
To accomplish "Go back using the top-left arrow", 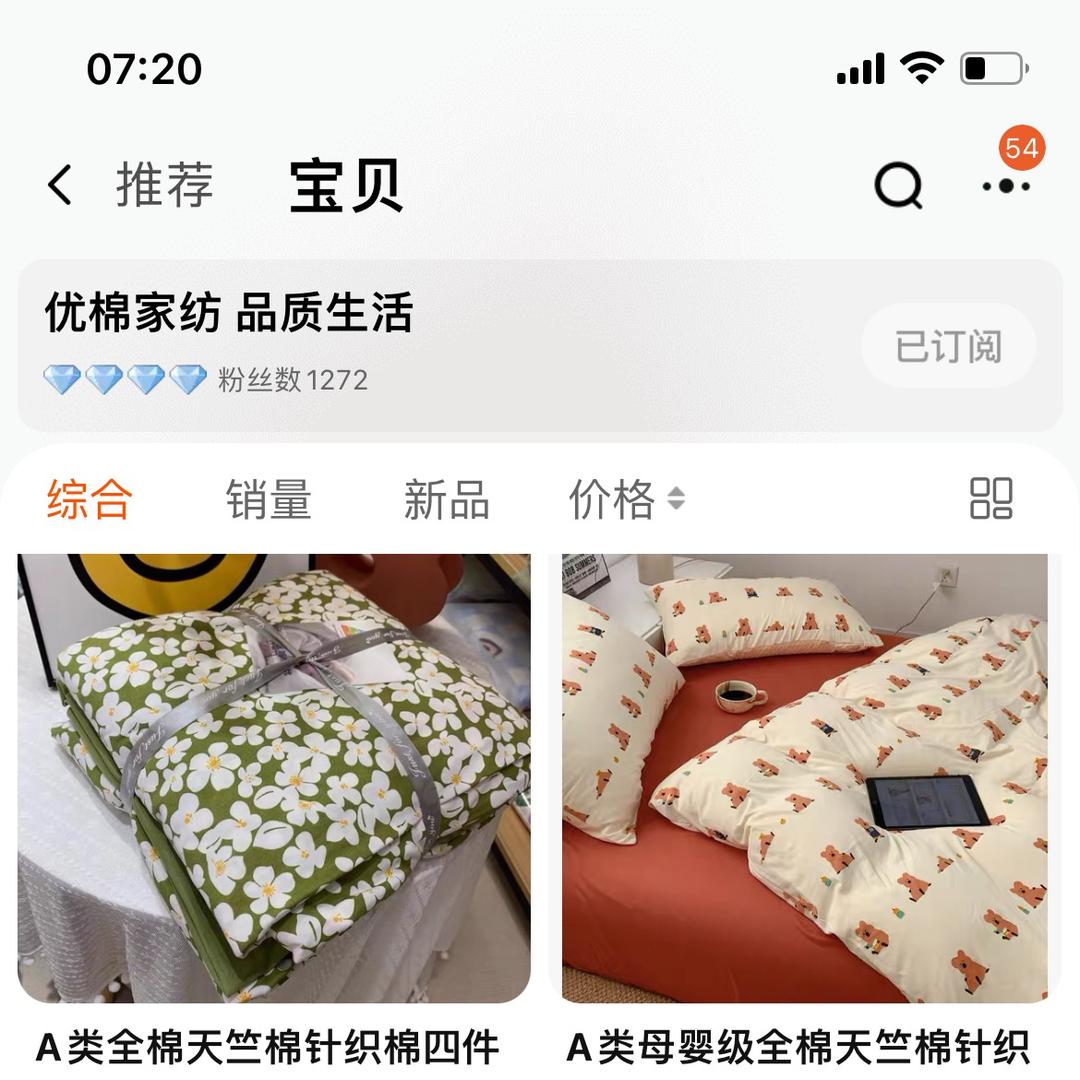I will point(60,186).
